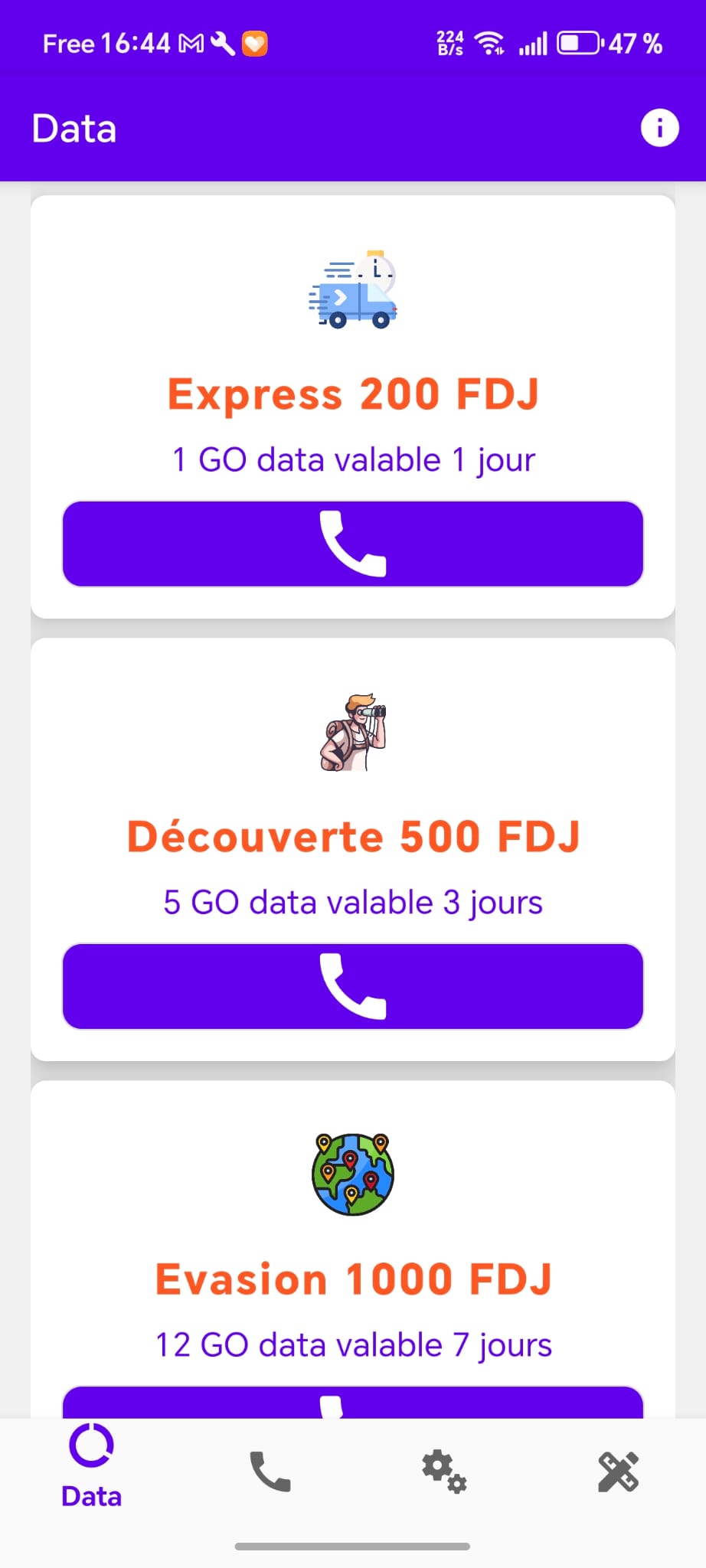Tap the gesture navigation handle at screen bottom

(353, 1546)
